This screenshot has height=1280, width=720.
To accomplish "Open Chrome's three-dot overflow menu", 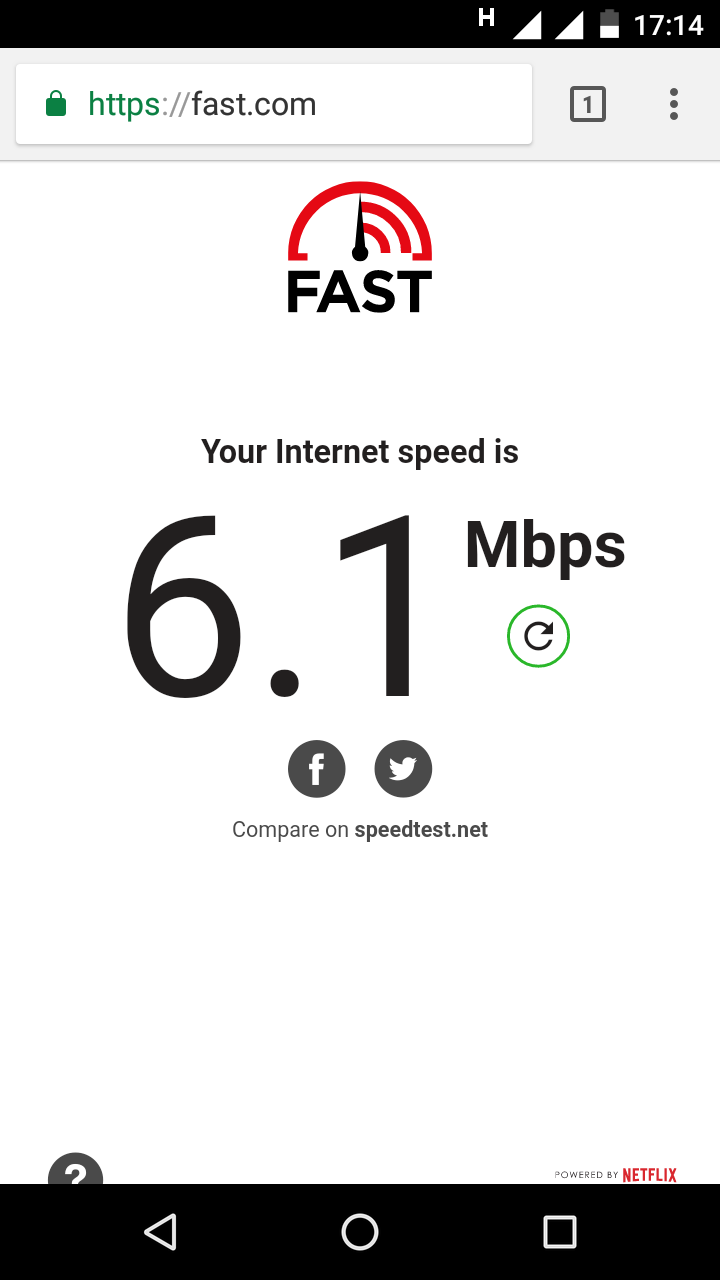I will [674, 104].
